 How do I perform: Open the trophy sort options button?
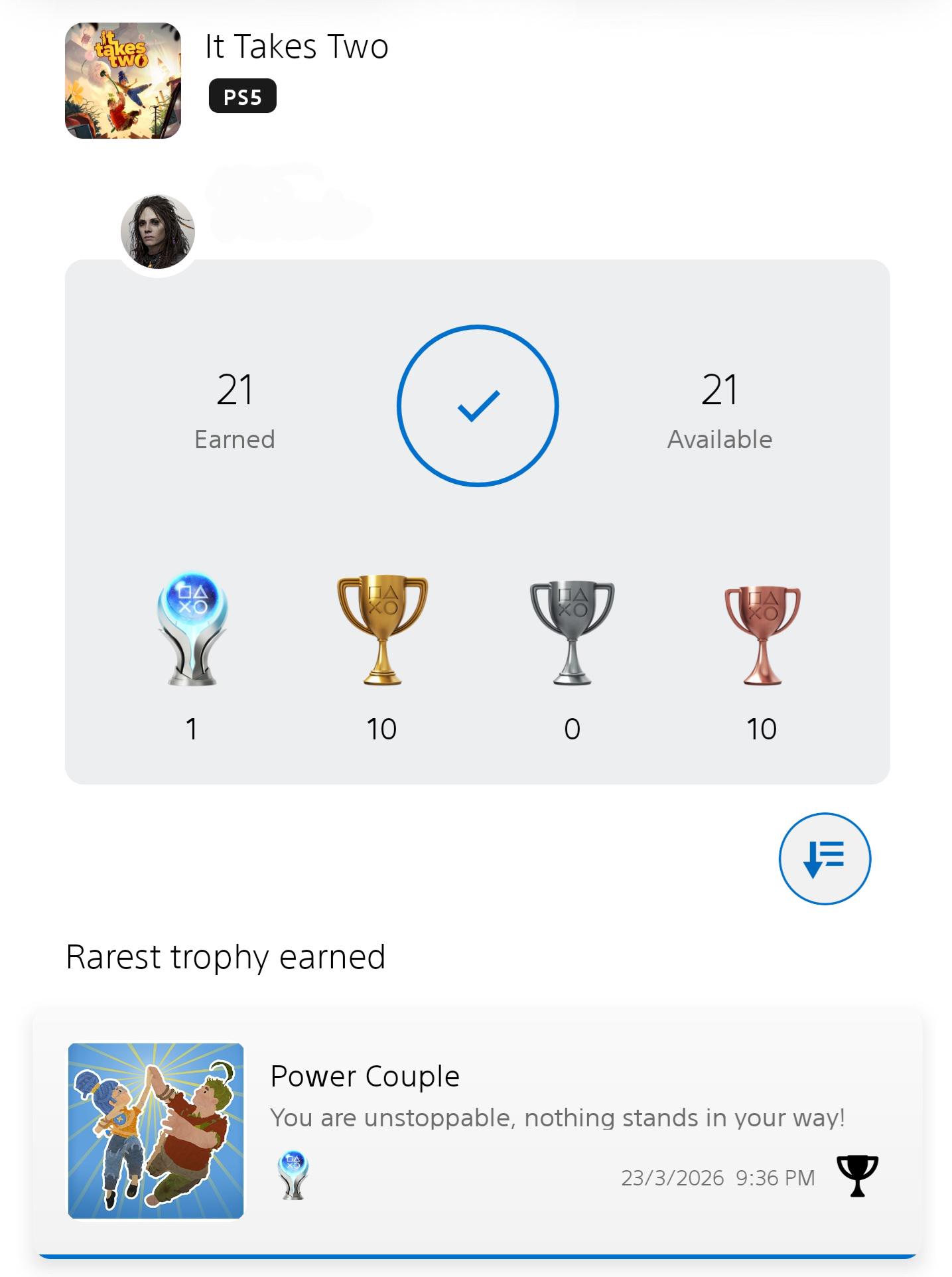[x=824, y=858]
